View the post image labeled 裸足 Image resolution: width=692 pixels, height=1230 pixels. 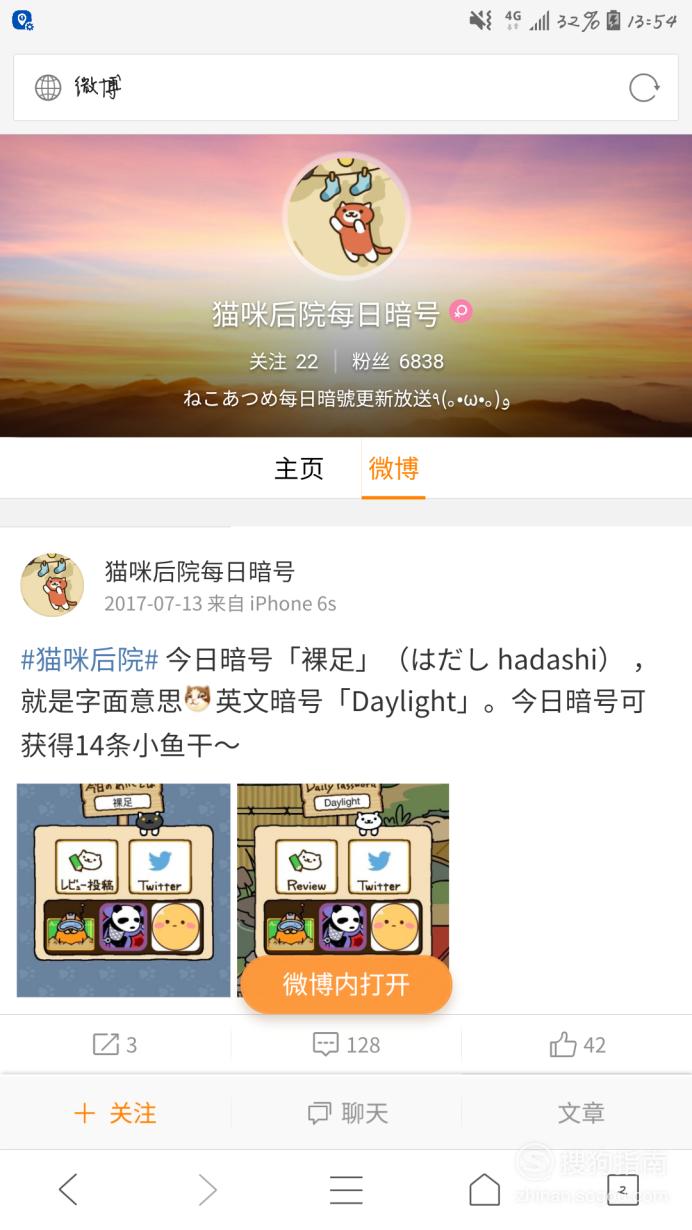click(124, 890)
